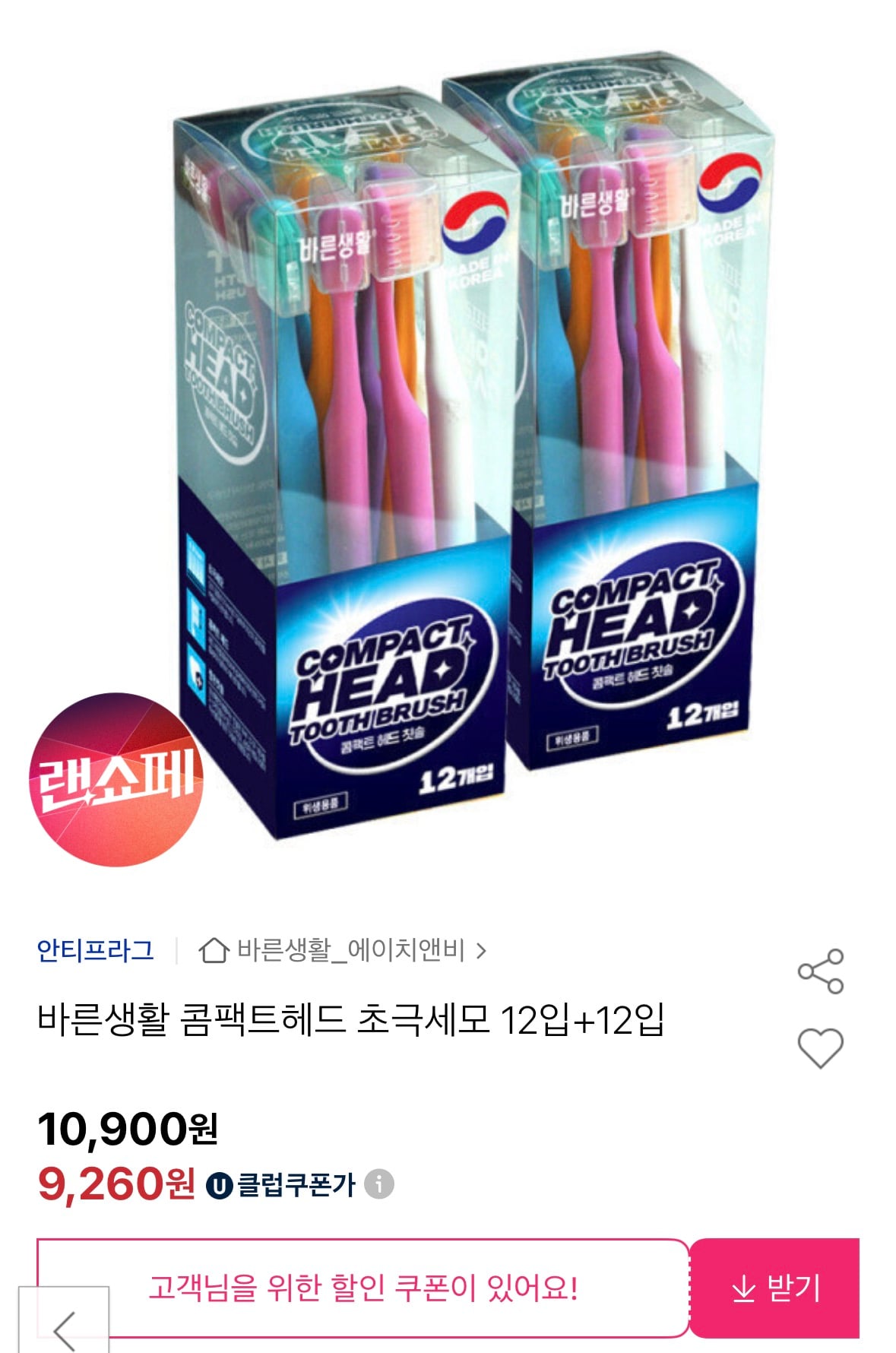
Task: Tap the 고객님을 위한 할인 쿠폰이 있어요 banner
Action: tap(363, 1288)
